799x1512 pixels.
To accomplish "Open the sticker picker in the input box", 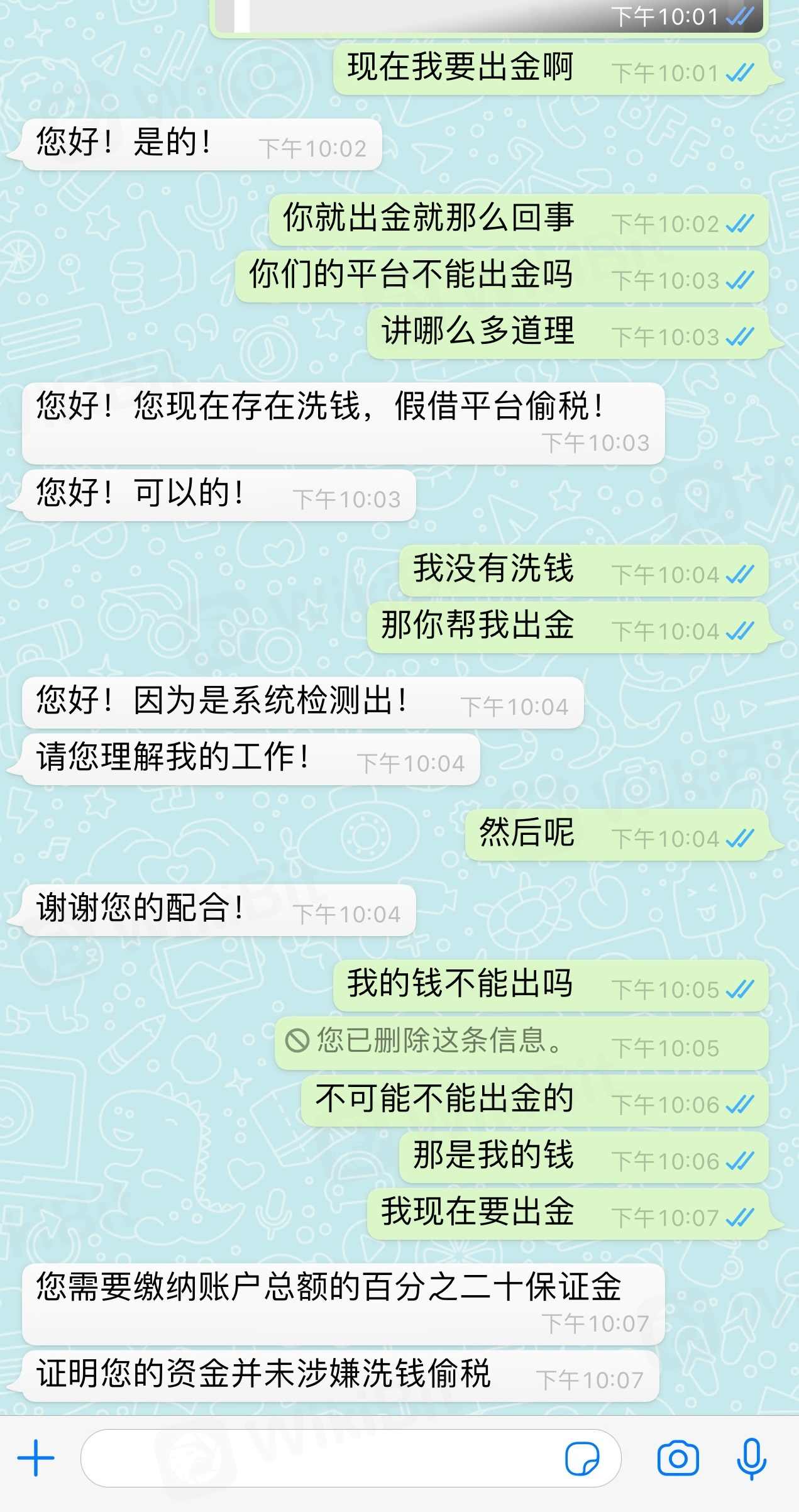I will pos(582,1458).
